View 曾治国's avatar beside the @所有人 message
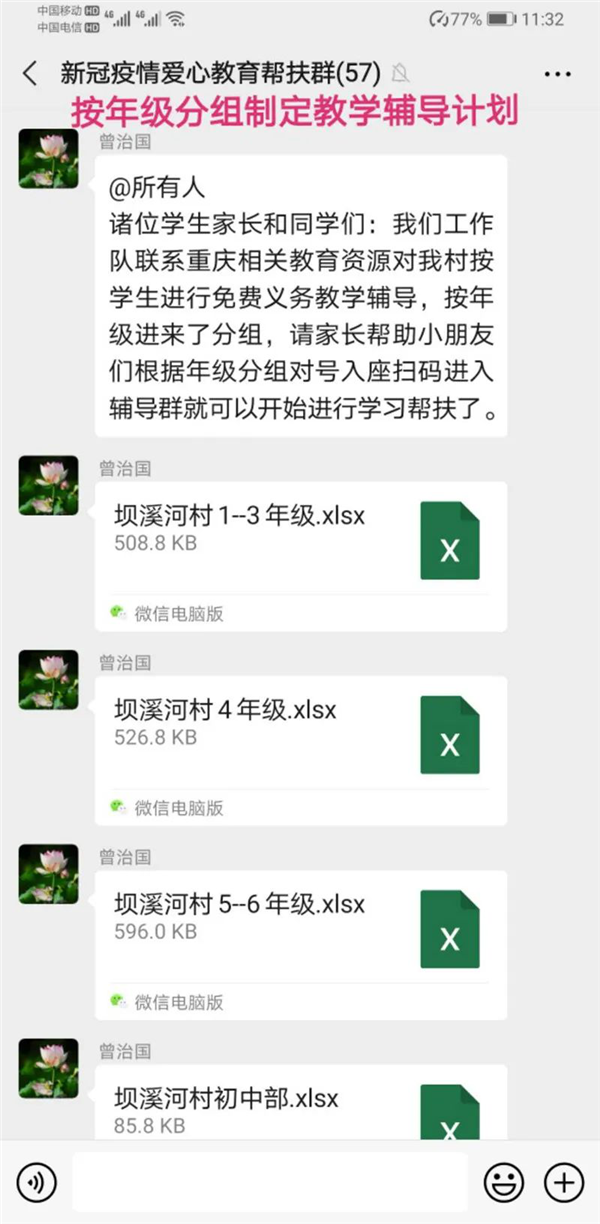This screenshot has width=600, height=1224. tap(48, 158)
